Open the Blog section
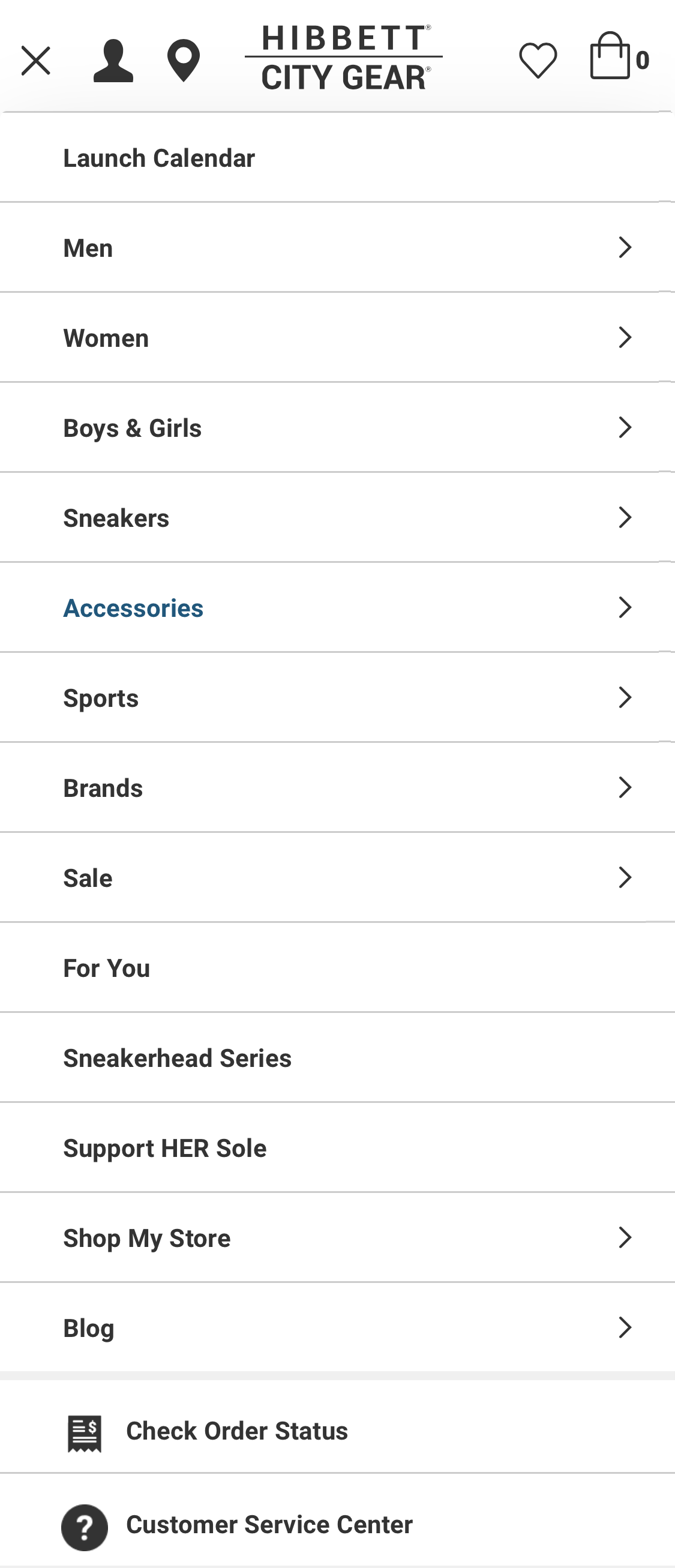The width and height of the screenshot is (675, 1568). (337, 1327)
